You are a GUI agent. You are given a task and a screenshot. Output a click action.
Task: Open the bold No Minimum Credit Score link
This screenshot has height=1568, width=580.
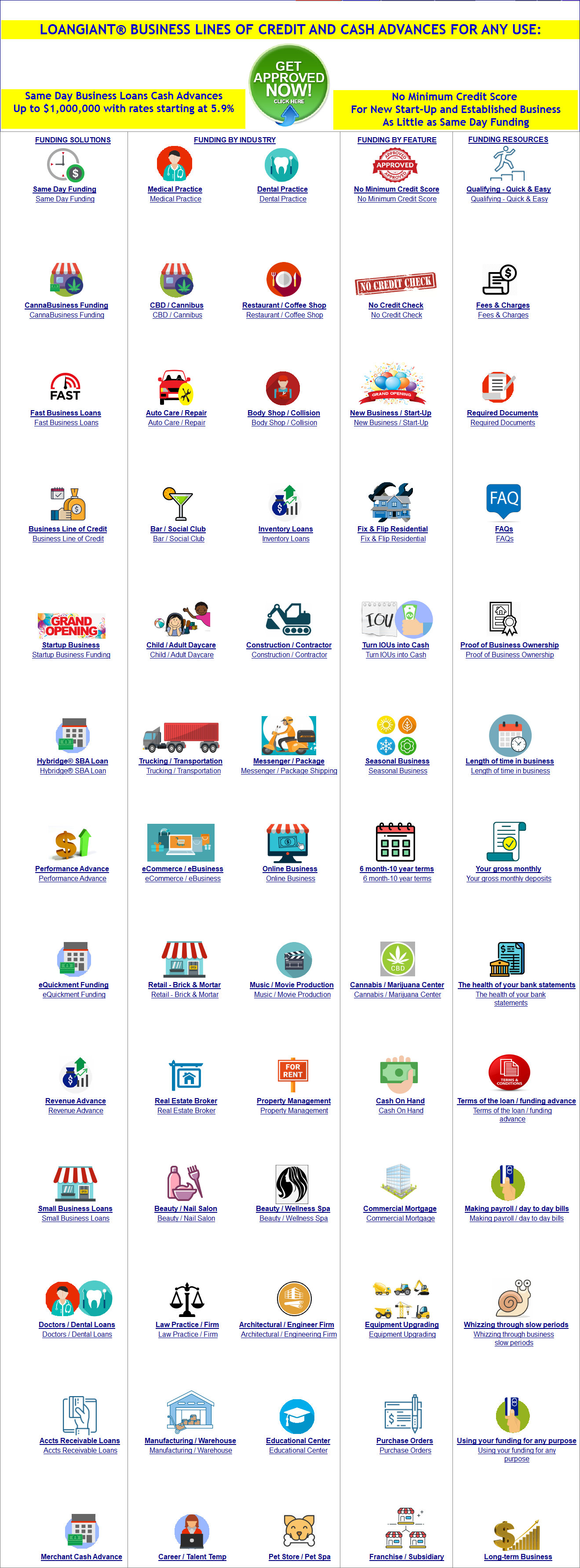[396, 189]
